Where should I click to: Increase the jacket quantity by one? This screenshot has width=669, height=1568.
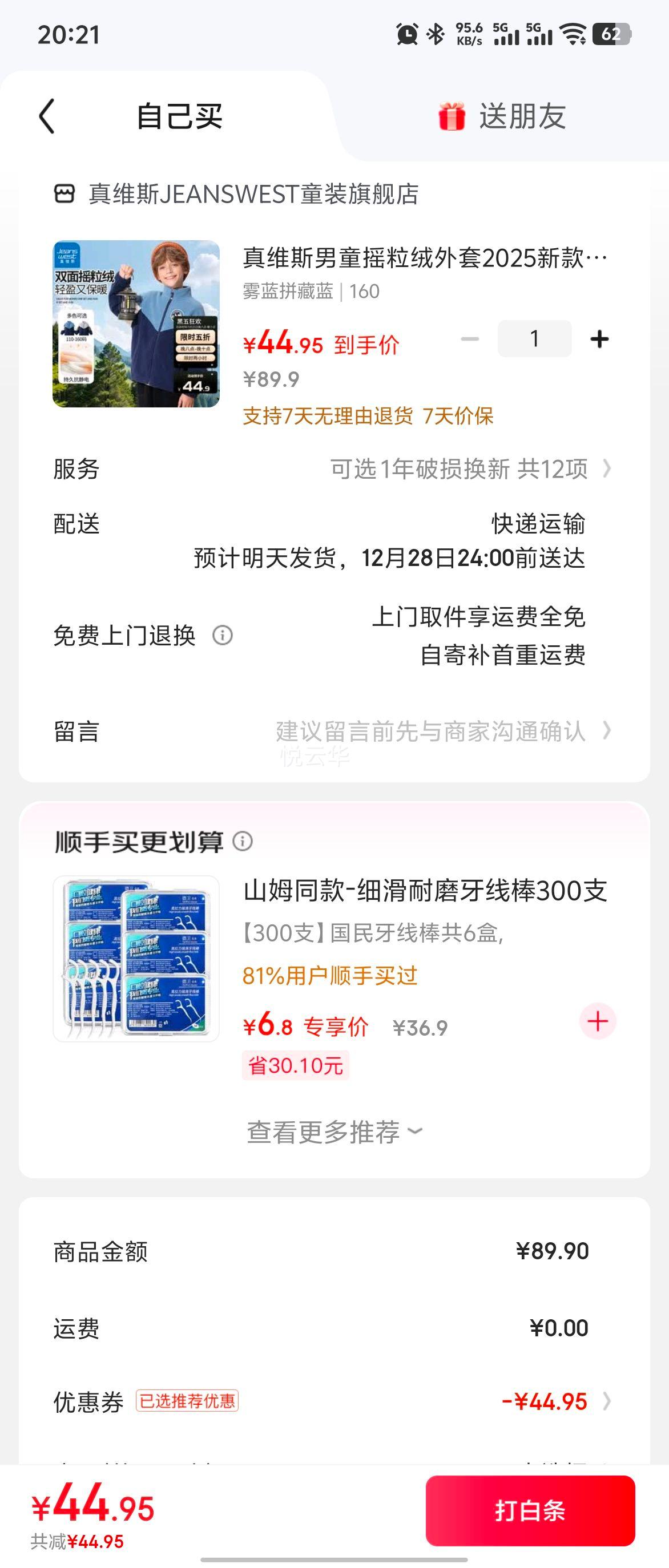click(599, 339)
